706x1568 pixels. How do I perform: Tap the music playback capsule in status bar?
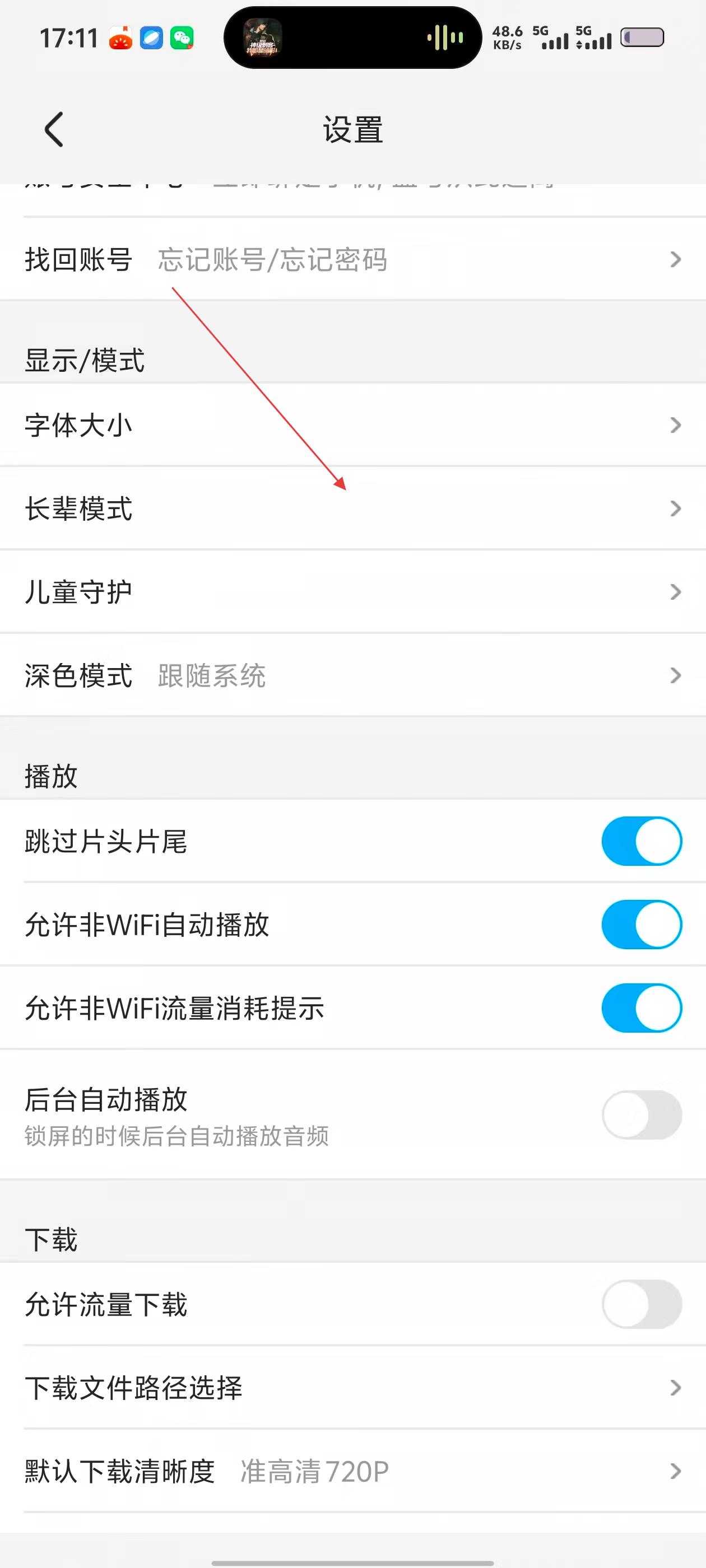(x=352, y=38)
